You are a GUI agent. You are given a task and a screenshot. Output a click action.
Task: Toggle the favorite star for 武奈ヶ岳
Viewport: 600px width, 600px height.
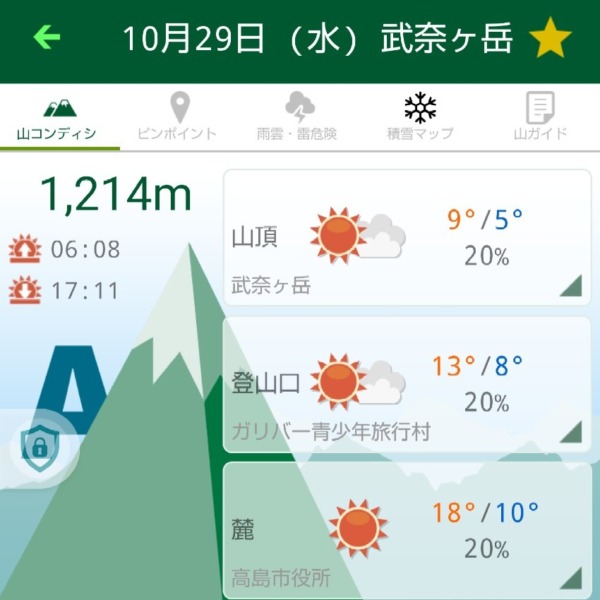(549, 39)
